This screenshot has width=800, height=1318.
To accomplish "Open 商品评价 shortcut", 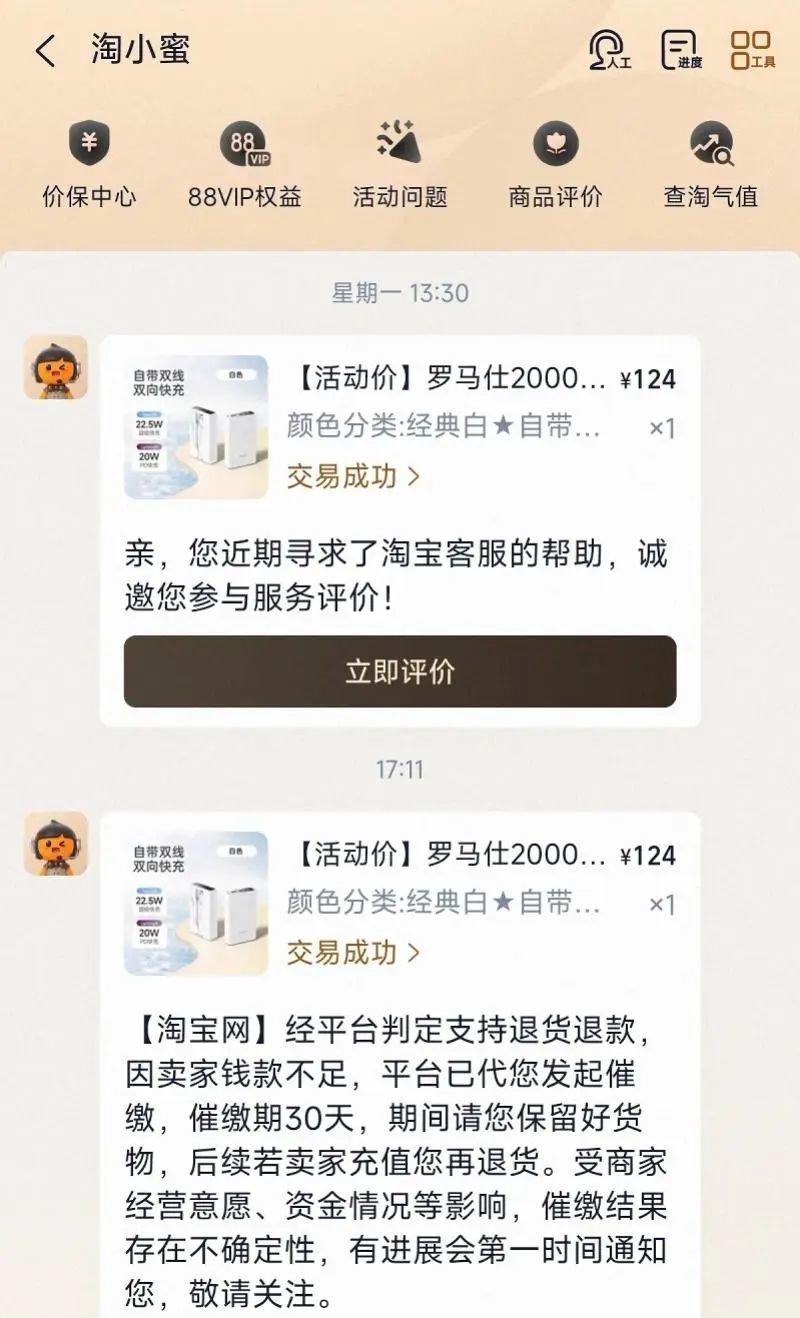I will (555, 166).
